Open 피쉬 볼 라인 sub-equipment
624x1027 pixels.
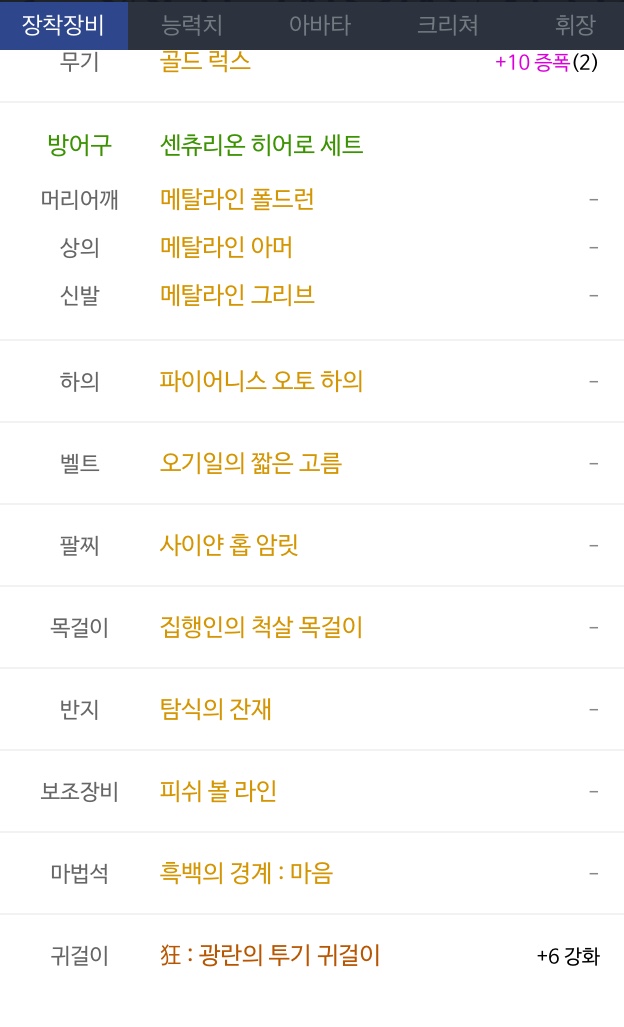pos(218,791)
